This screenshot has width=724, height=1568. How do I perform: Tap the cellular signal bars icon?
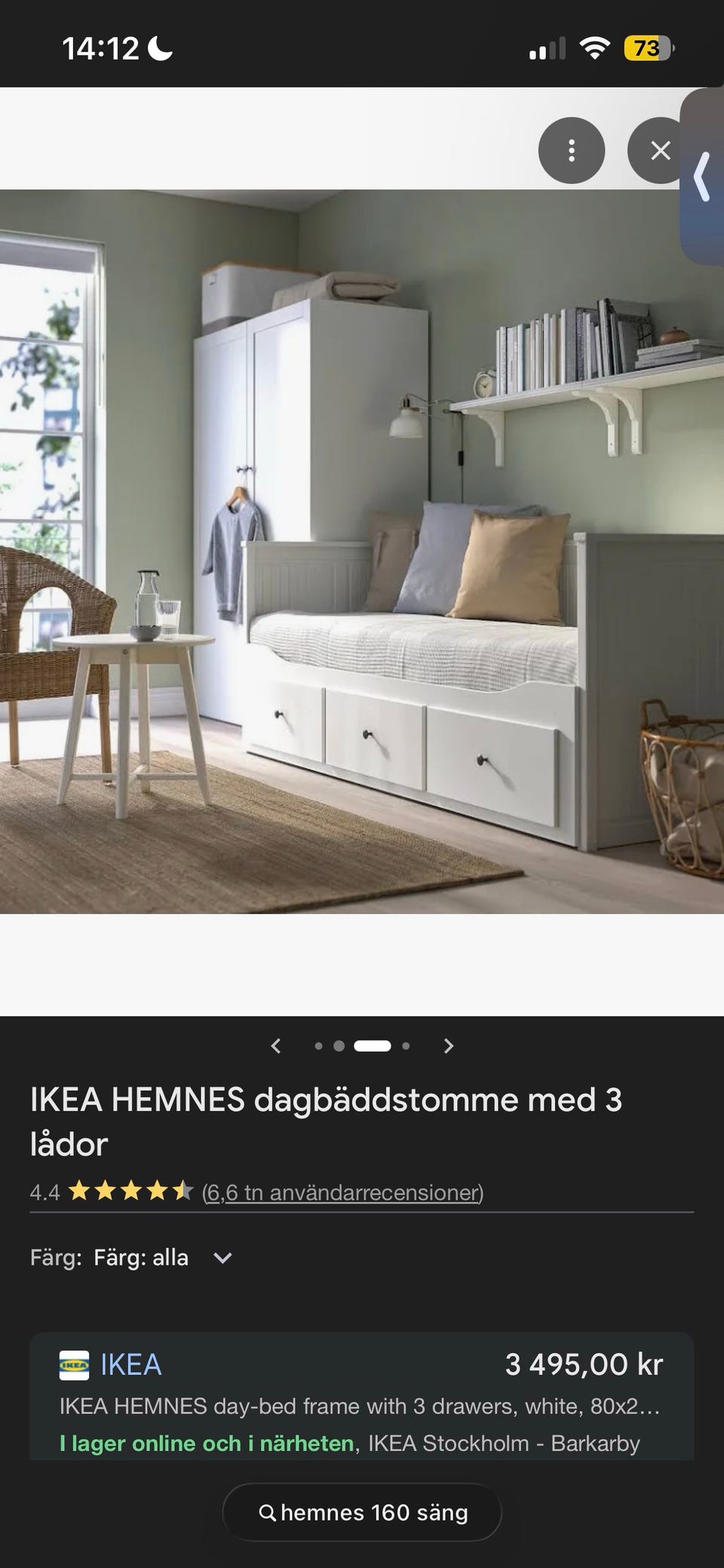coord(547,48)
